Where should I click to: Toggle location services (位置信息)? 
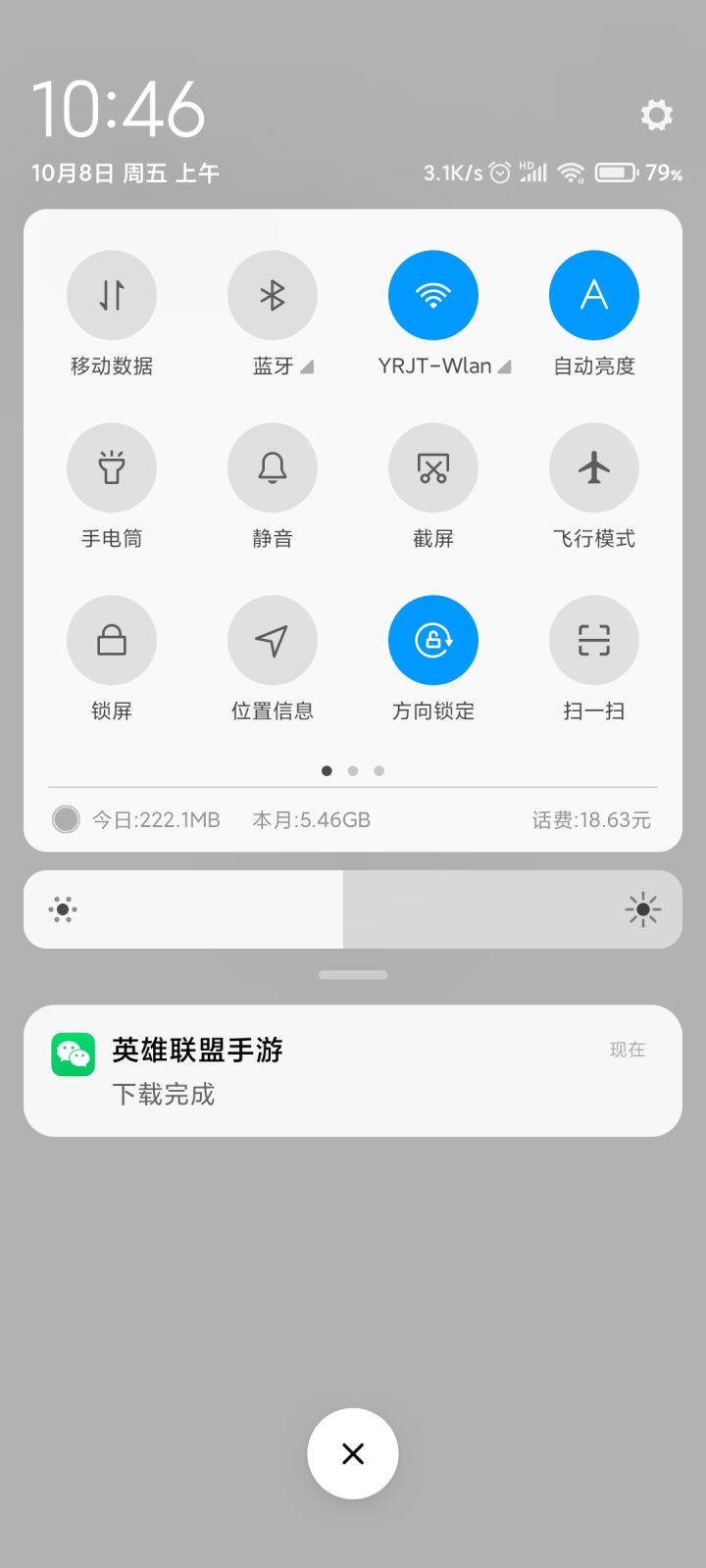[x=273, y=639]
